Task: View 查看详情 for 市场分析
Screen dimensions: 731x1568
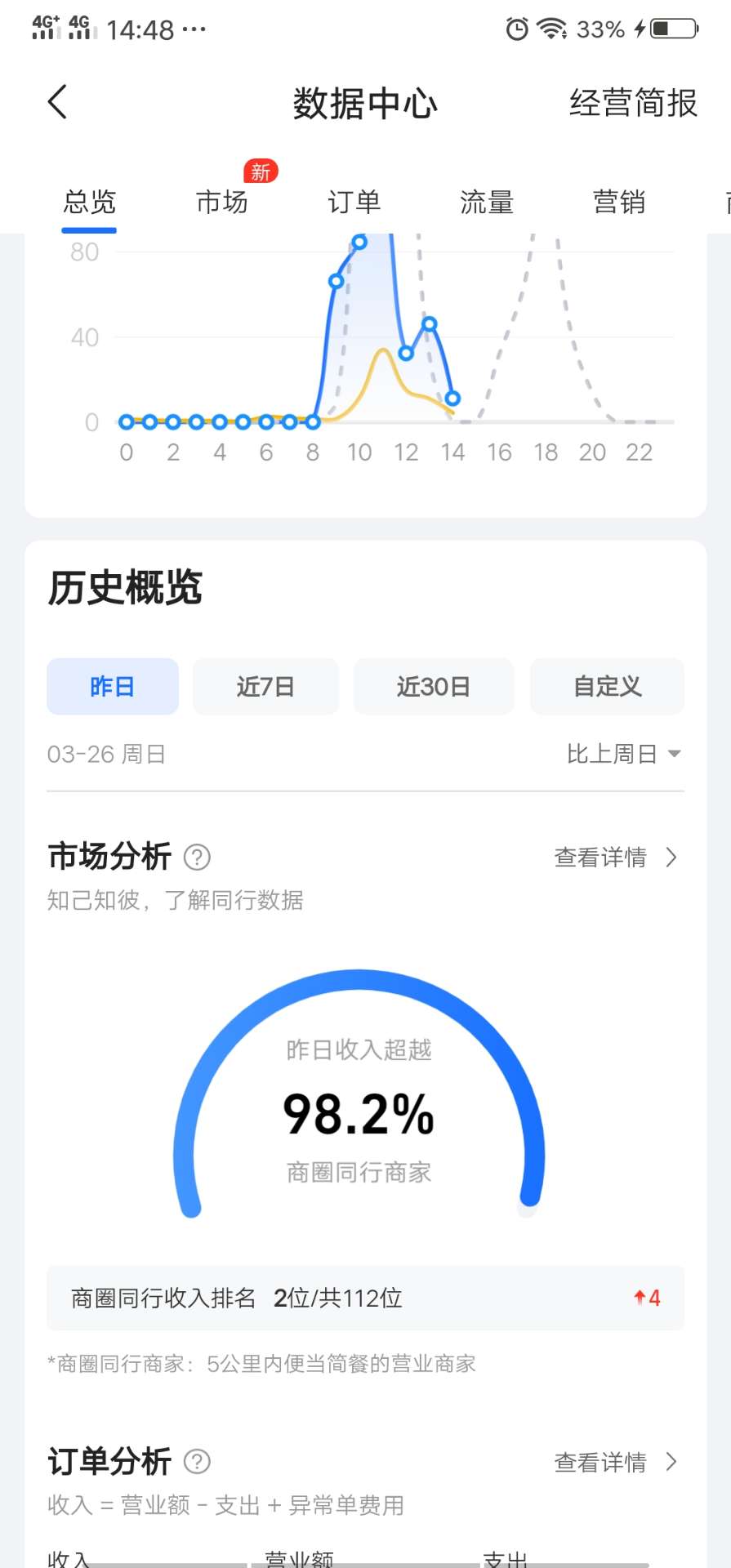Action: [616, 857]
